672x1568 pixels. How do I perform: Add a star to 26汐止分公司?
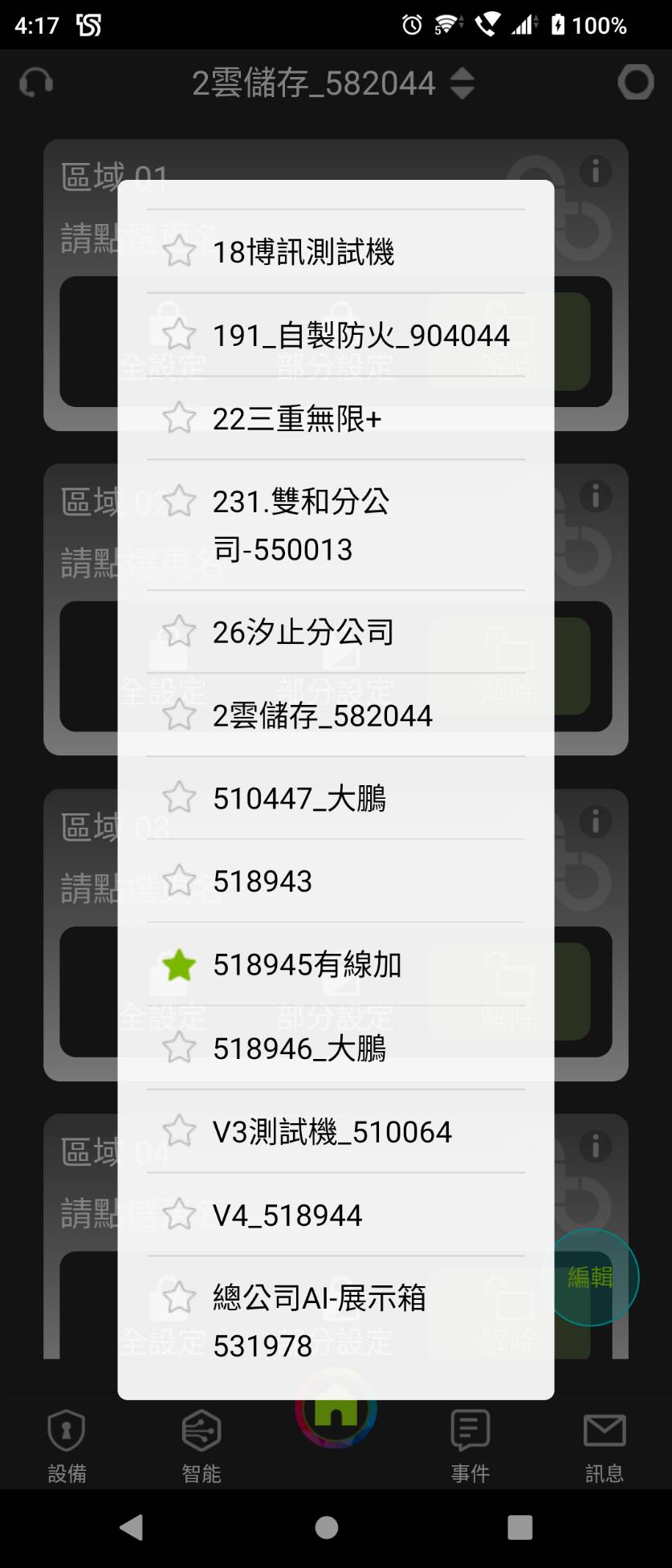tap(179, 633)
